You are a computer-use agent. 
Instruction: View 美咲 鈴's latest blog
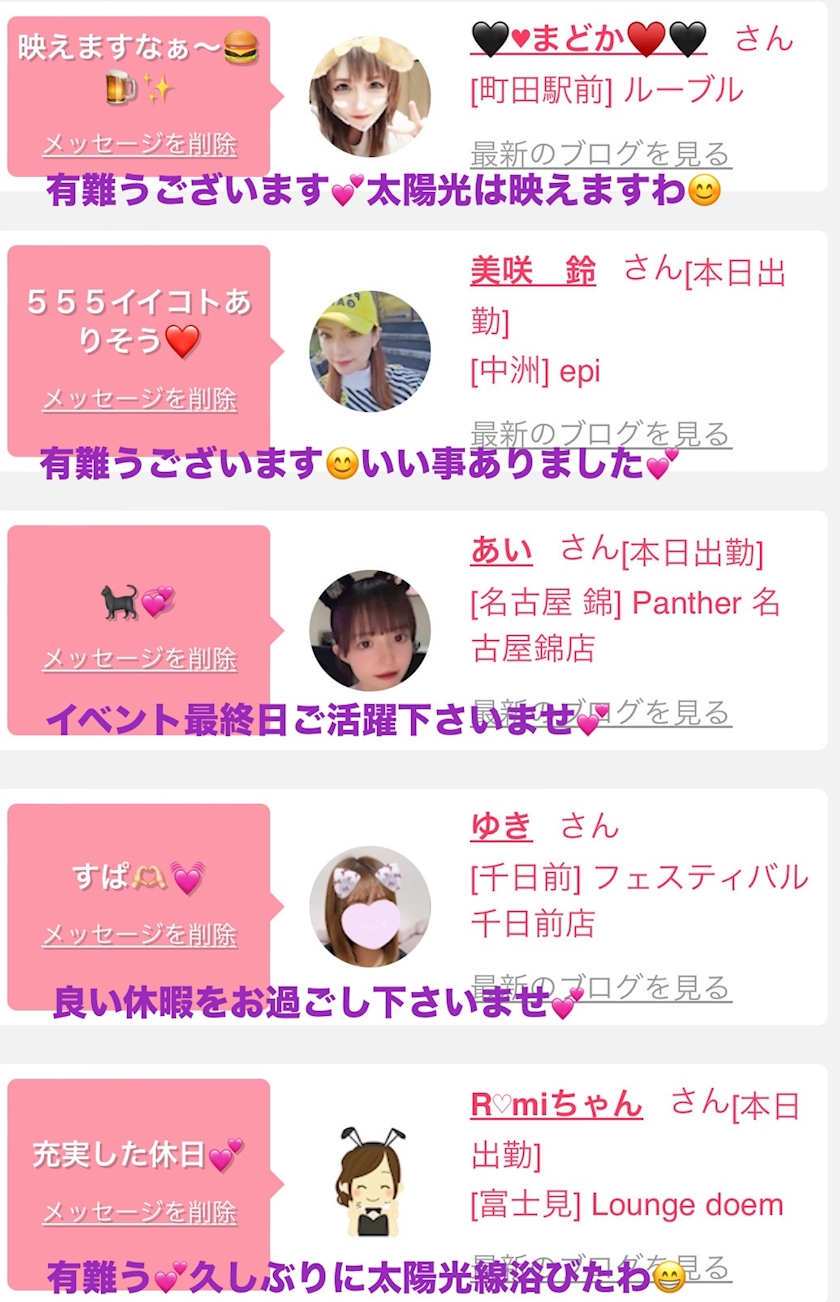pos(601,433)
